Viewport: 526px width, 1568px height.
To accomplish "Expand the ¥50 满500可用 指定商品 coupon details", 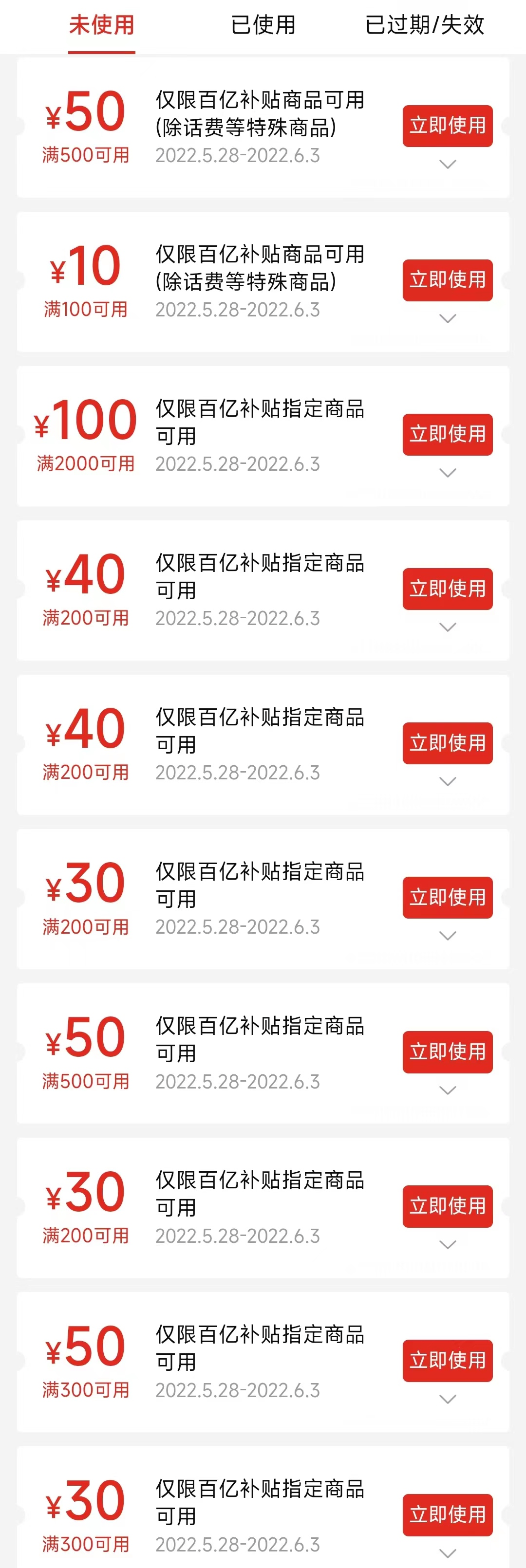I will point(448,1090).
